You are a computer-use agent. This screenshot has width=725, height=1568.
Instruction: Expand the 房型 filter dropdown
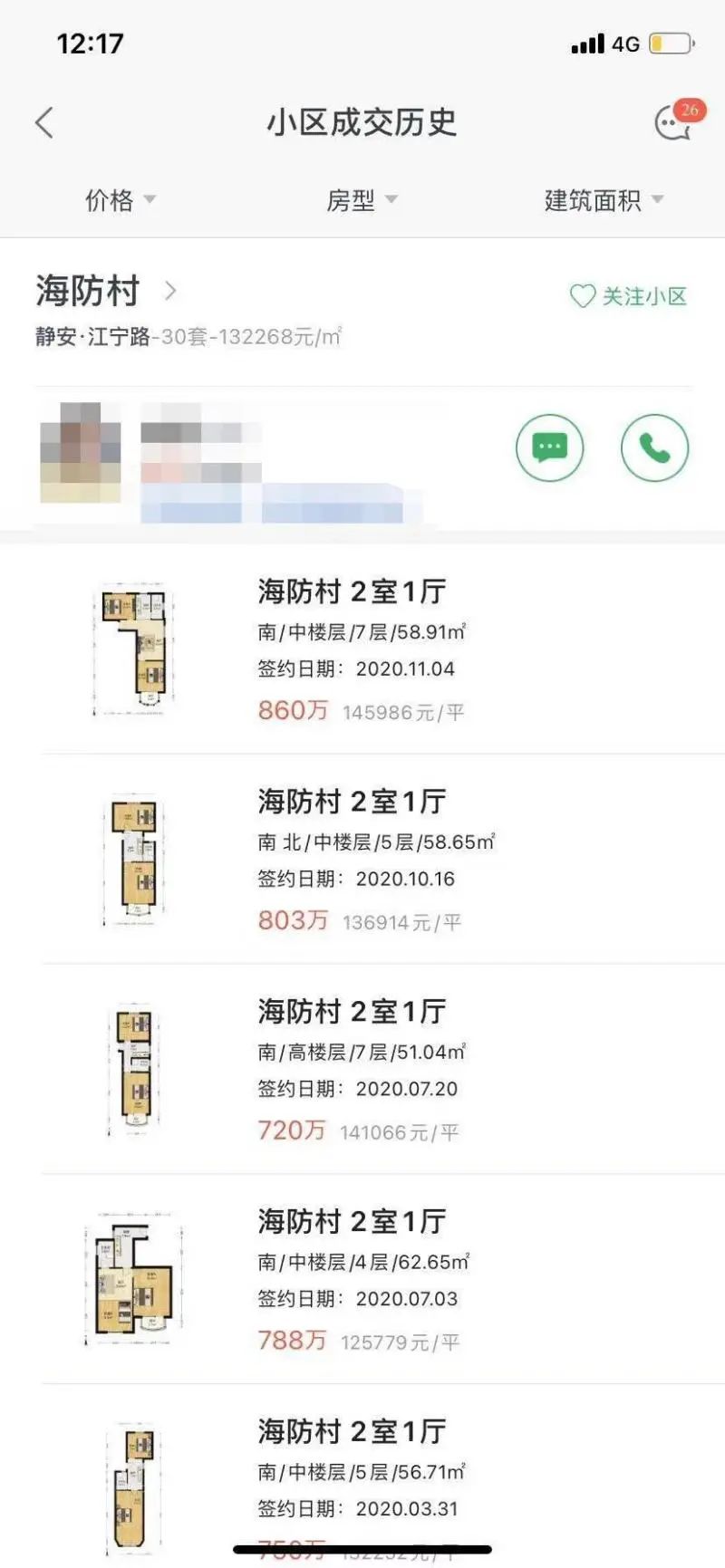pos(361,200)
